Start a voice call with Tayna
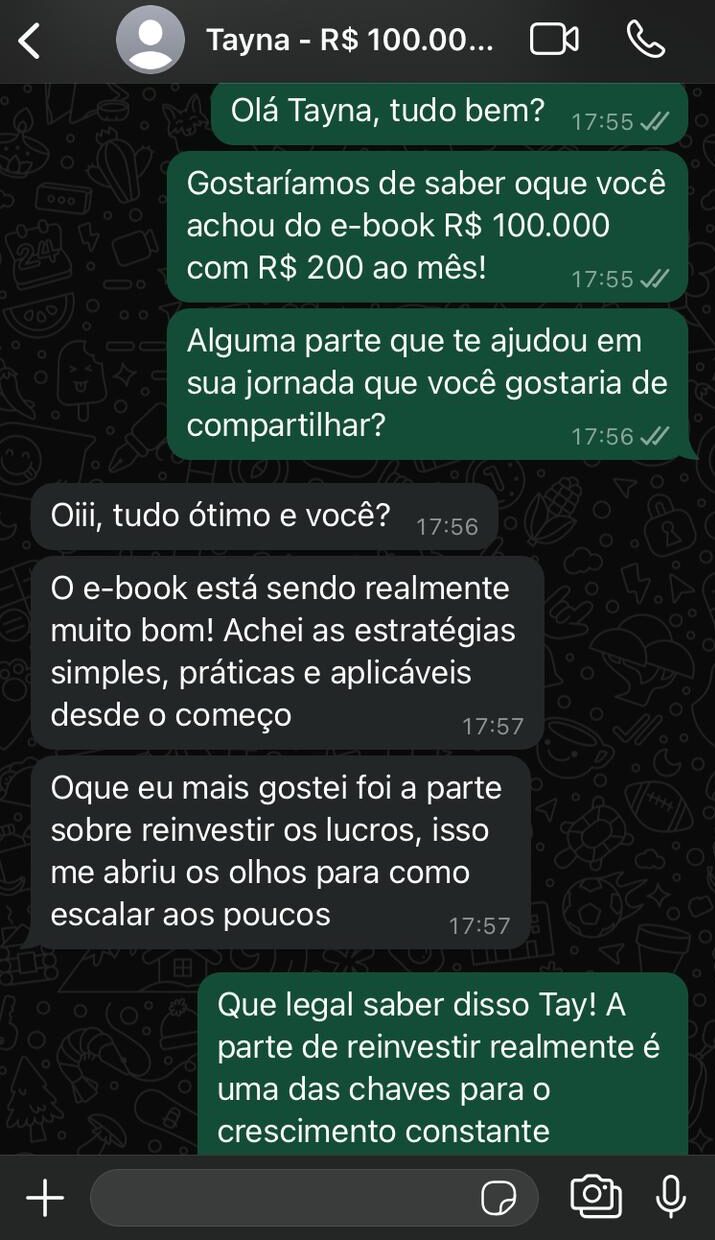 (645, 40)
